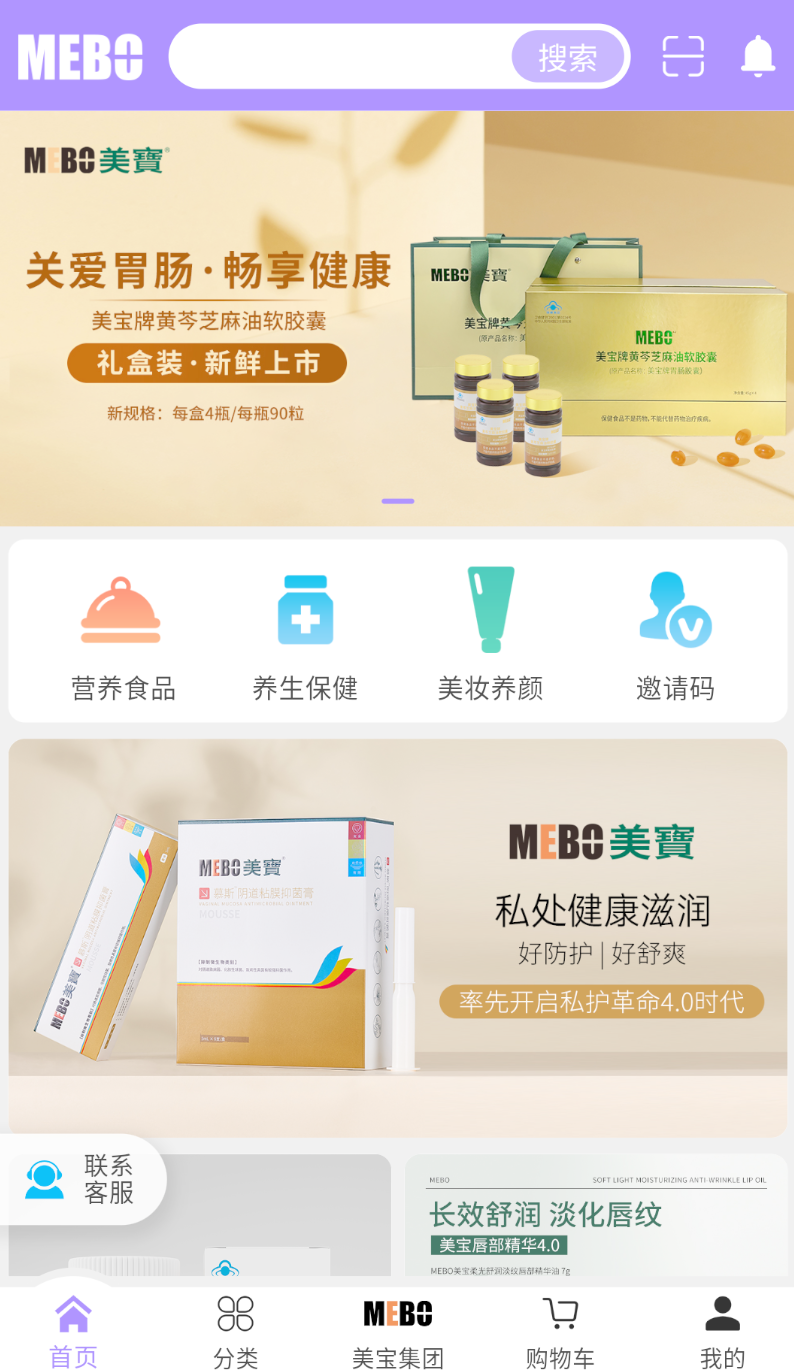Go to the 我的 profile tab
The width and height of the screenshot is (794, 1371).
pos(722,1331)
